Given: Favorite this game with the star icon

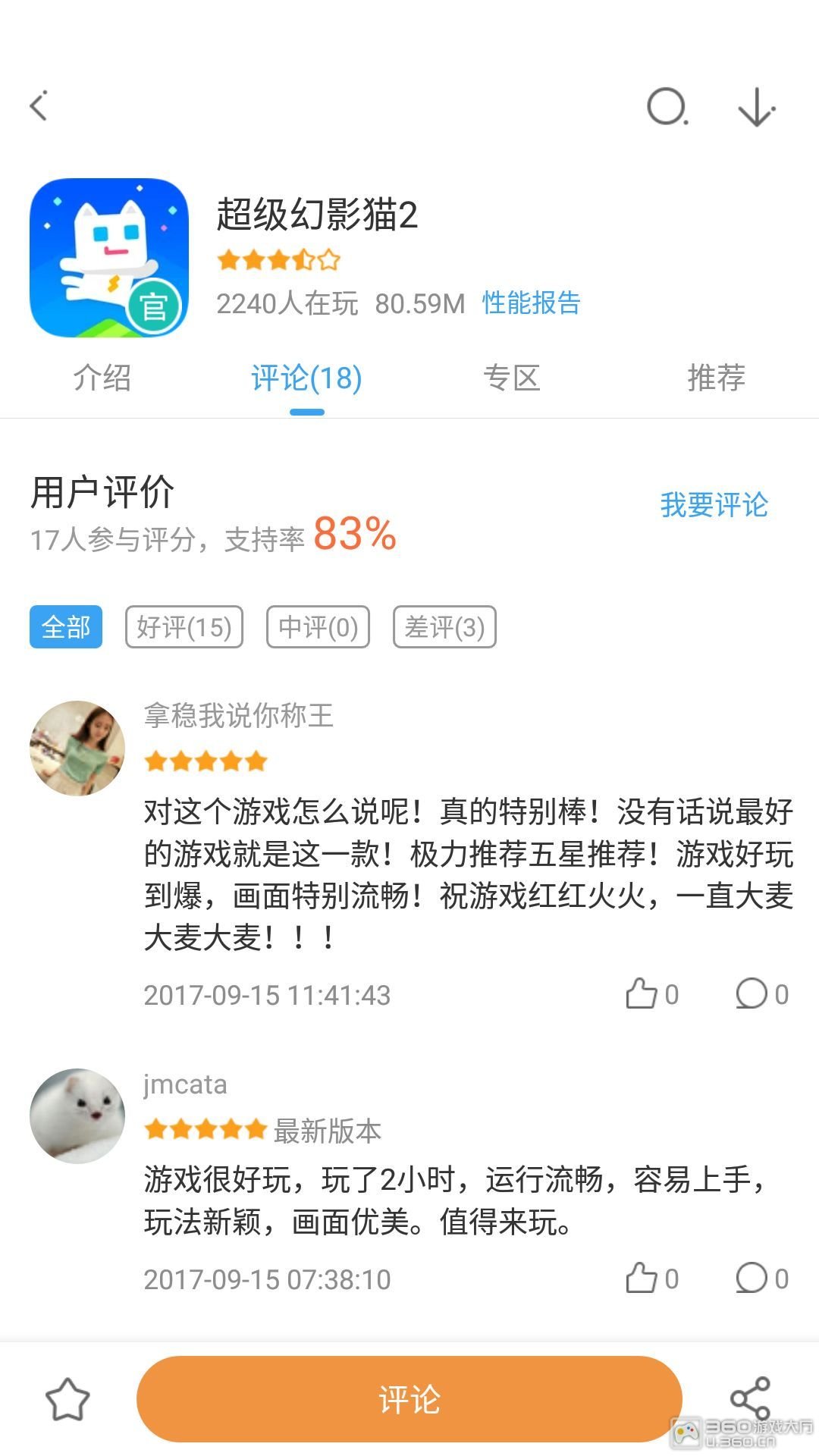Looking at the screenshot, I should (67, 1399).
